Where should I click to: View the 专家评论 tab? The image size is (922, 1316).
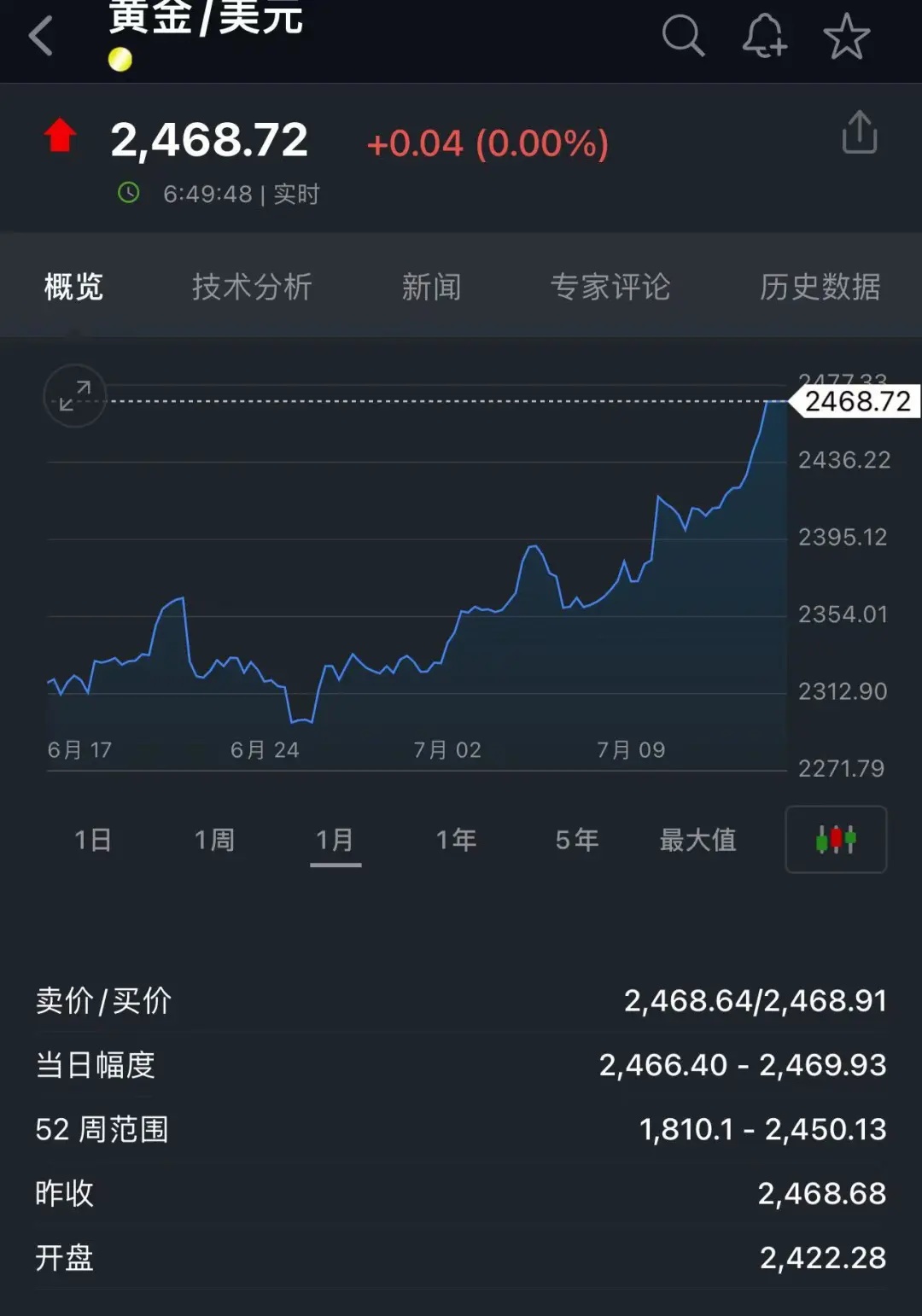tap(610, 287)
